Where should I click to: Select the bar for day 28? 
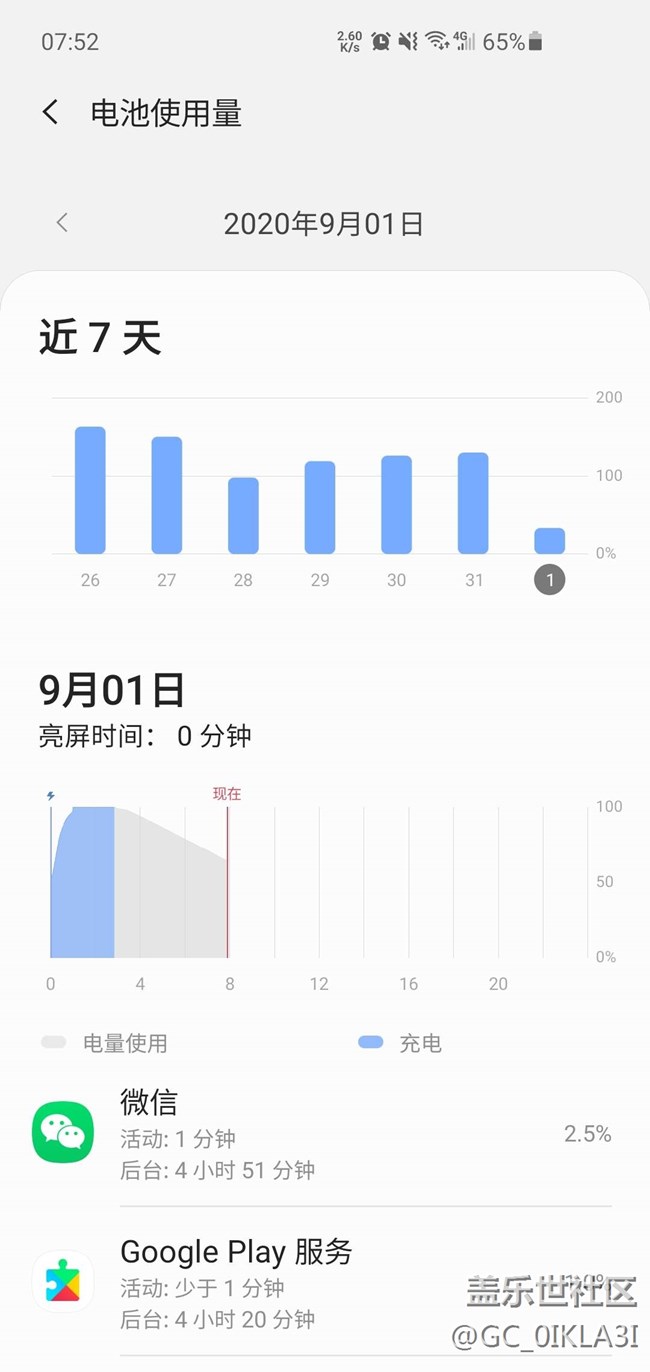click(243, 515)
